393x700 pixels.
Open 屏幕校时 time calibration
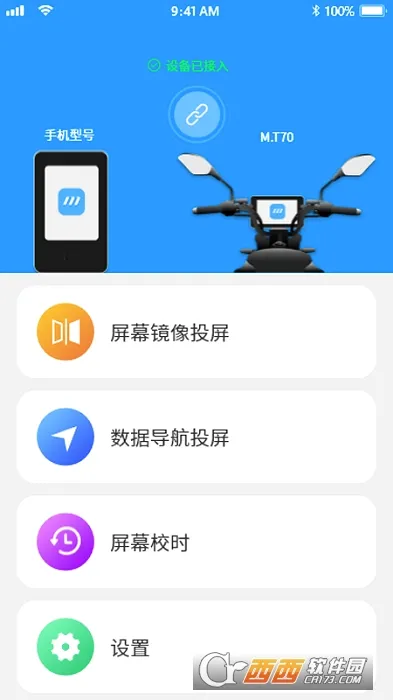pyautogui.click(x=196, y=542)
